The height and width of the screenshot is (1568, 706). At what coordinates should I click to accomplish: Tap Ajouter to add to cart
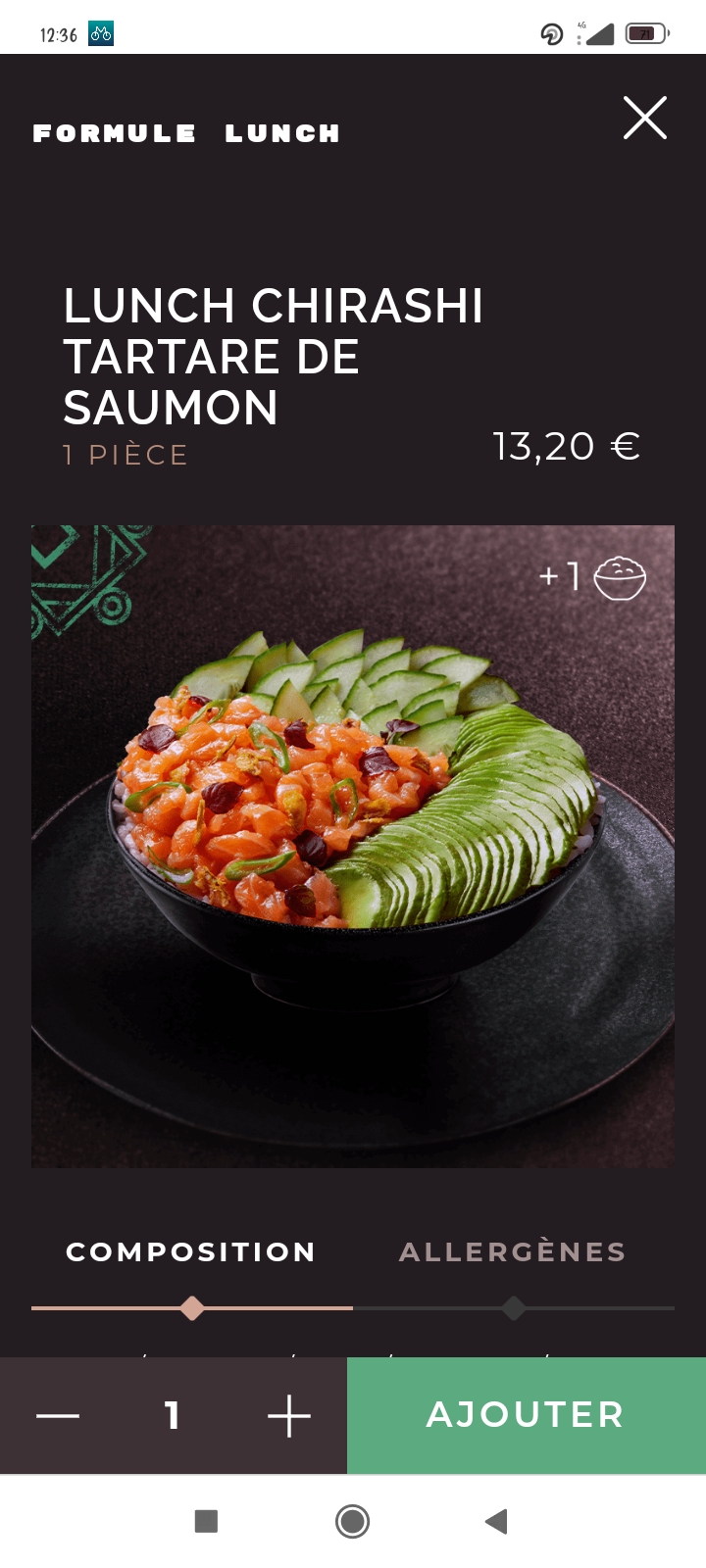coord(526,1415)
